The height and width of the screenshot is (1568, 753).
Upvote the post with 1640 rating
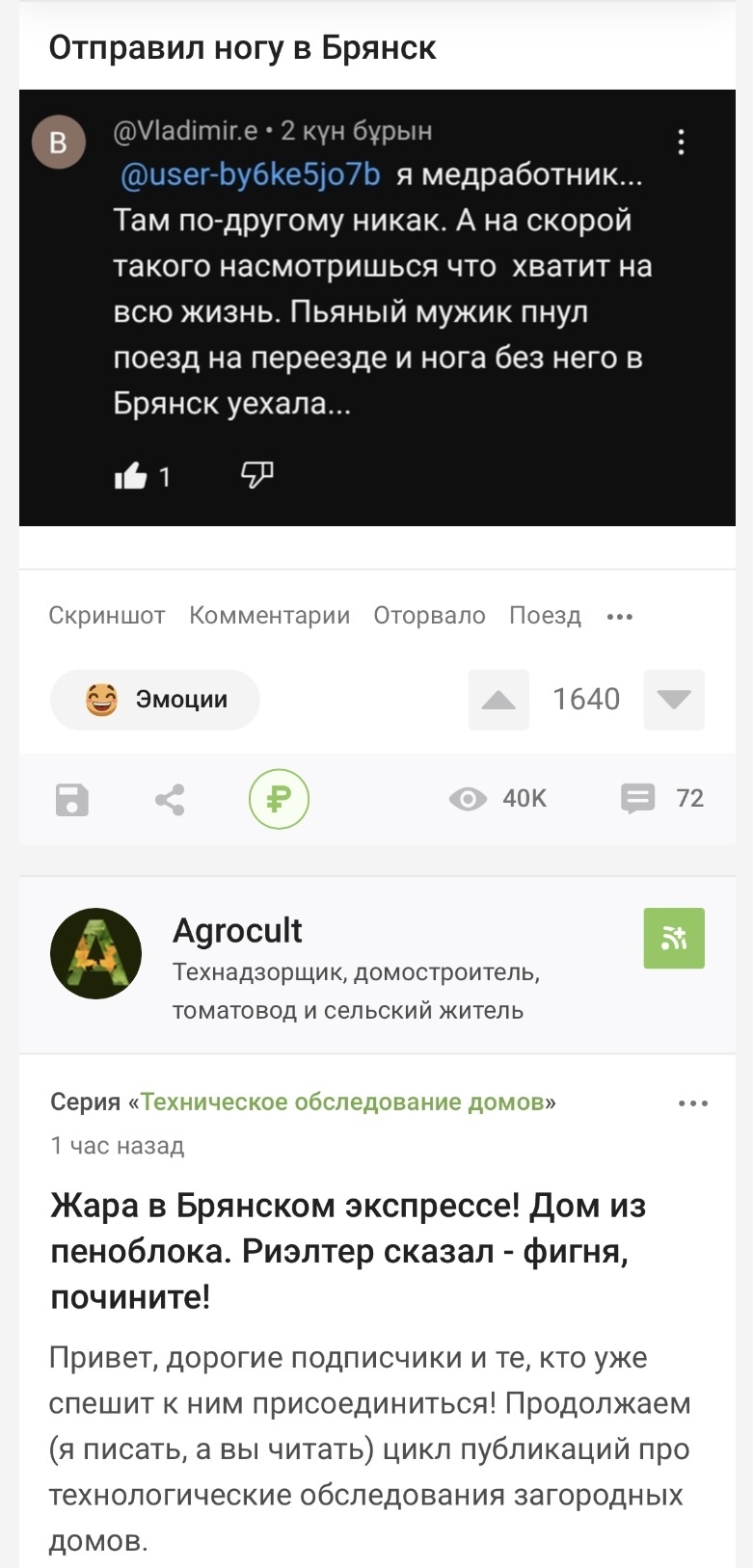coord(498,700)
